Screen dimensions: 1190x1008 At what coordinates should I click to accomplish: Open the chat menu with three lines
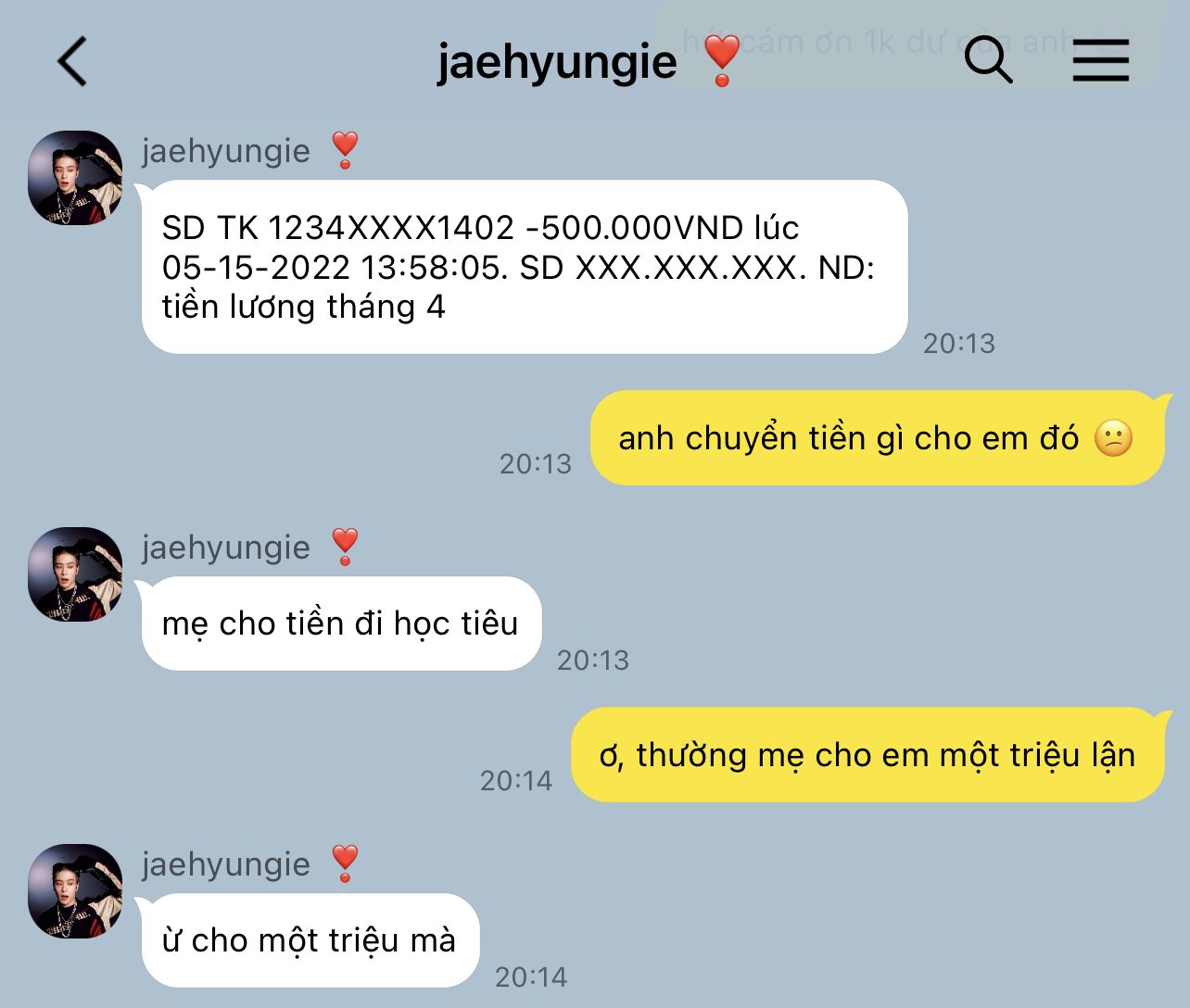click(1100, 61)
